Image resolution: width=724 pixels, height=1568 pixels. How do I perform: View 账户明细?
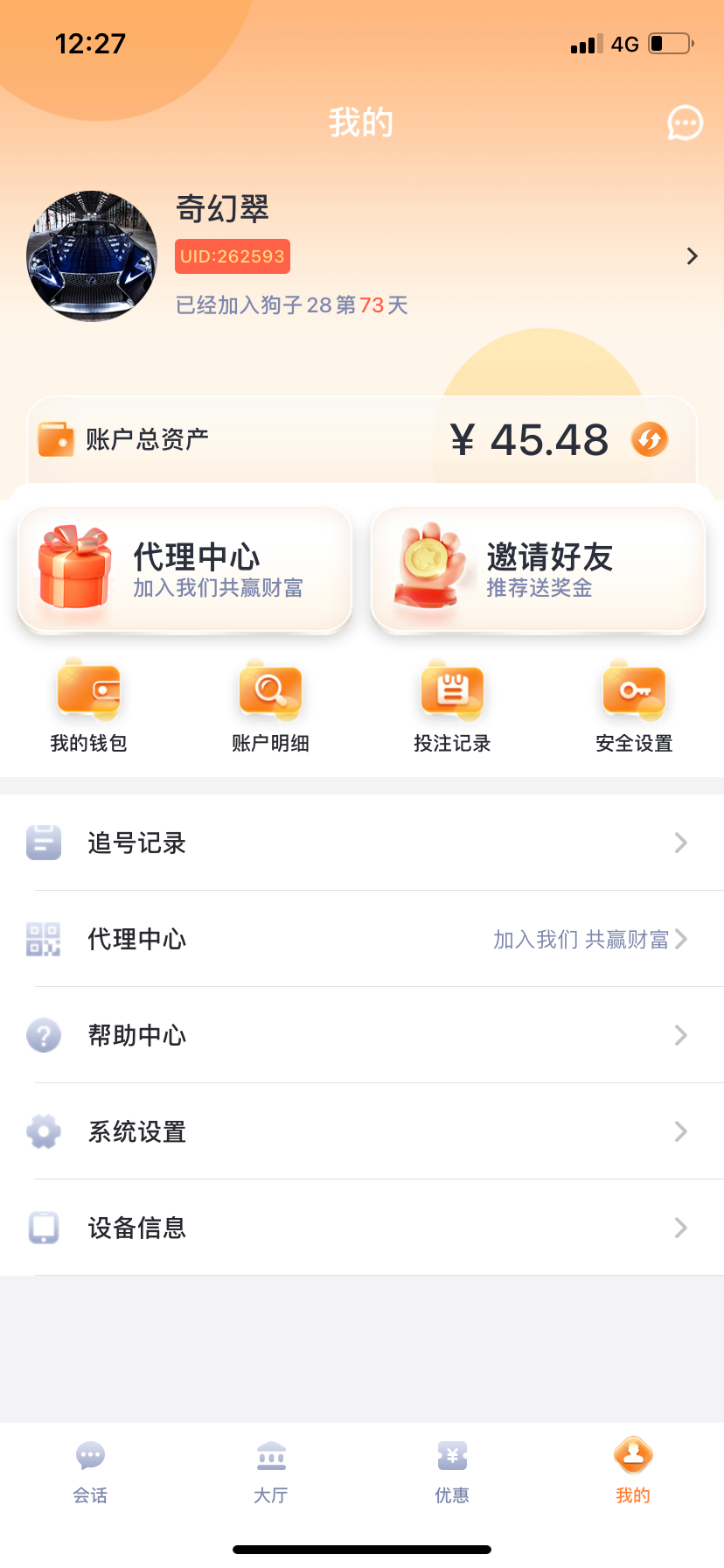tap(271, 707)
